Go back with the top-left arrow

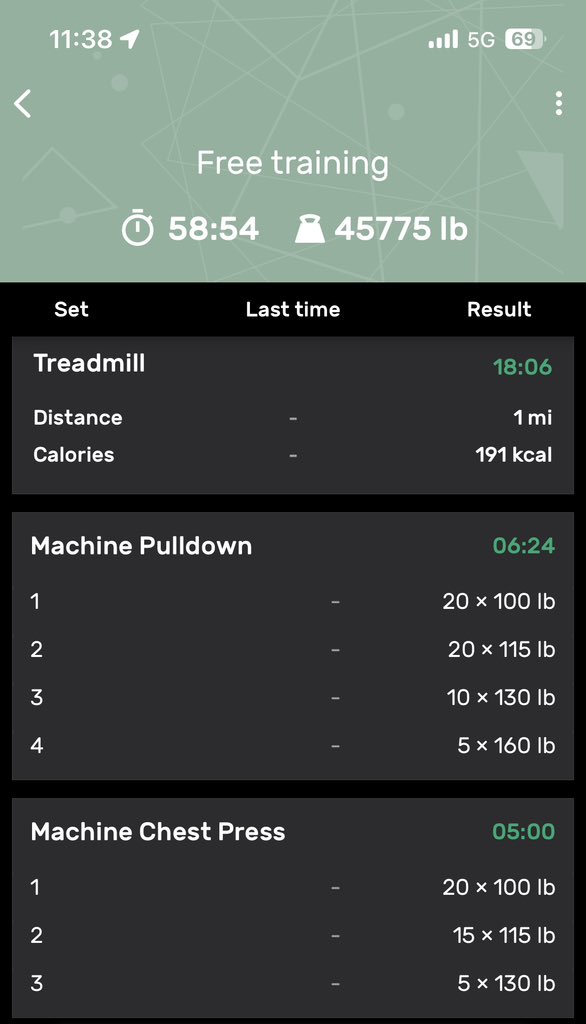(x=23, y=104)
